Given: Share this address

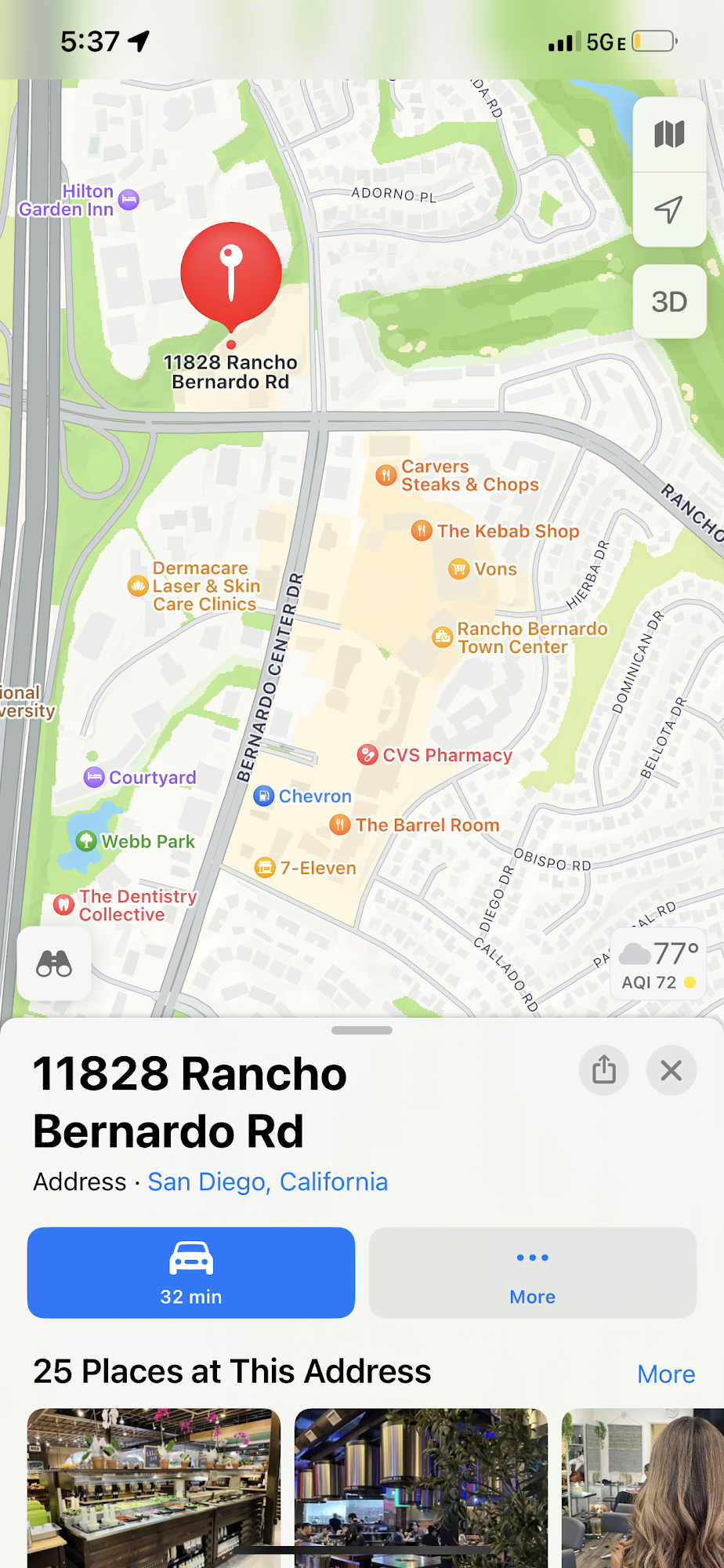Looking at the screenshot, I should pyautogui.click(x=604, y=1070).
